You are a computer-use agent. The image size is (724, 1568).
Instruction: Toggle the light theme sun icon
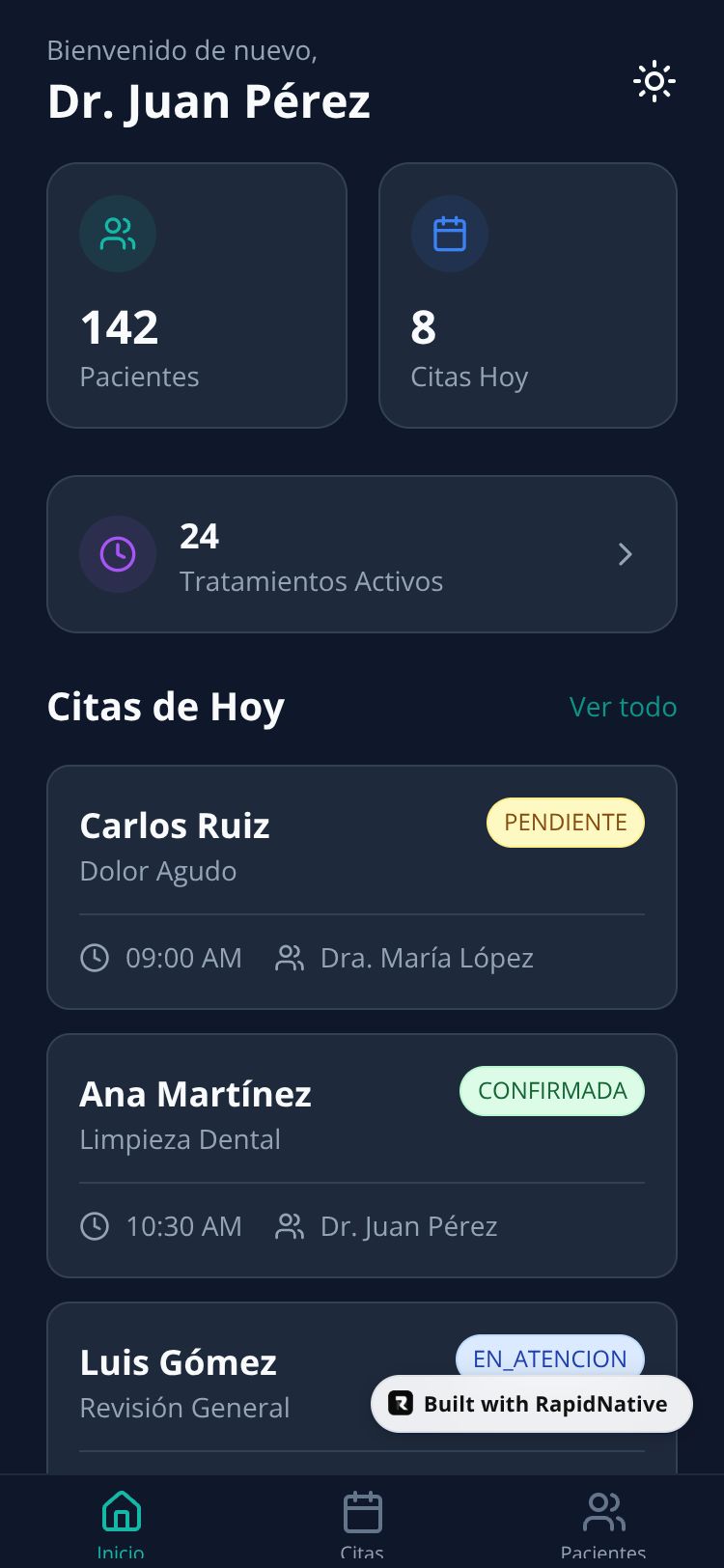coord(654,82)
